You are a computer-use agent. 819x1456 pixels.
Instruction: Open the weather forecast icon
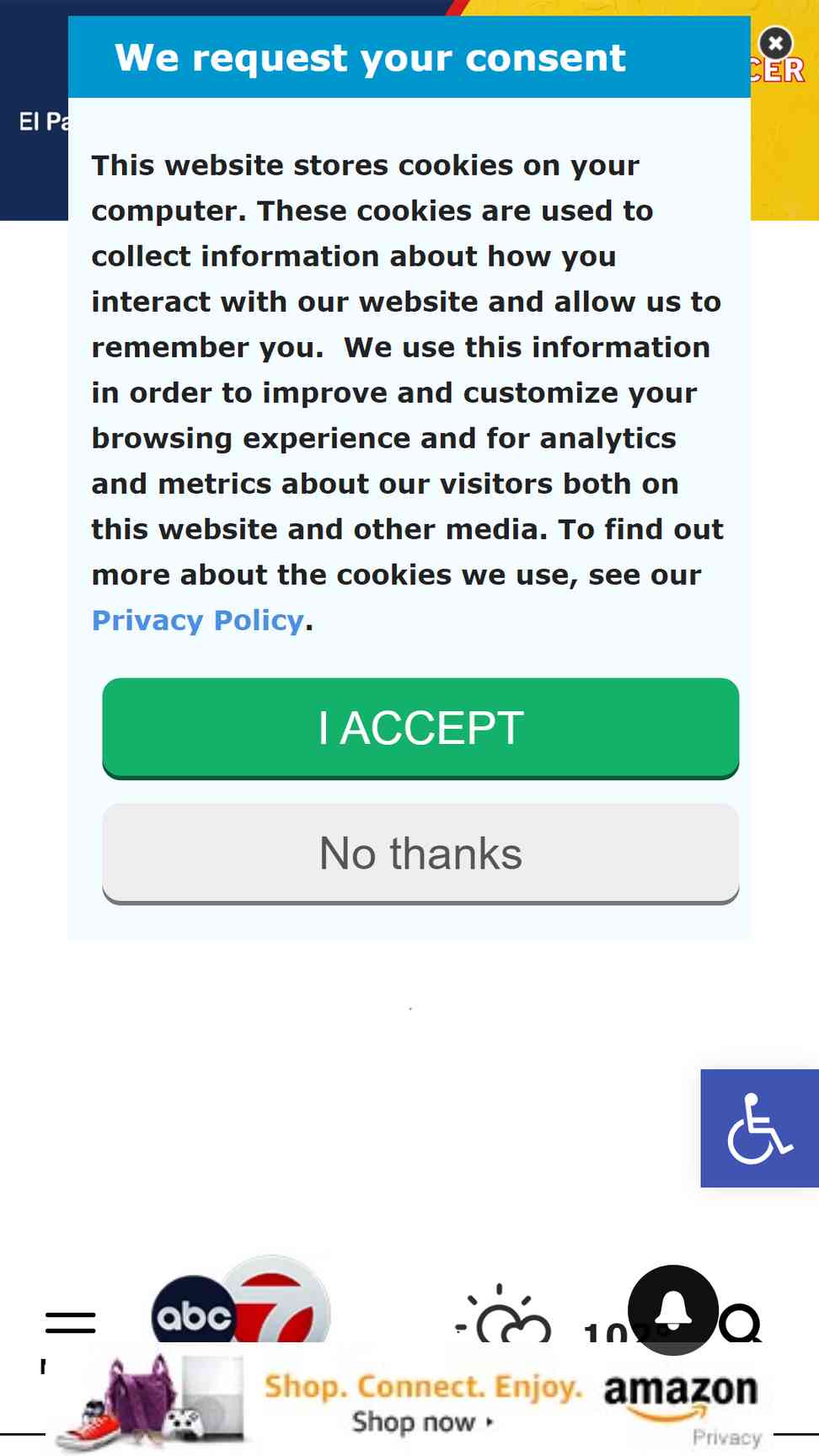[504, 1314]
